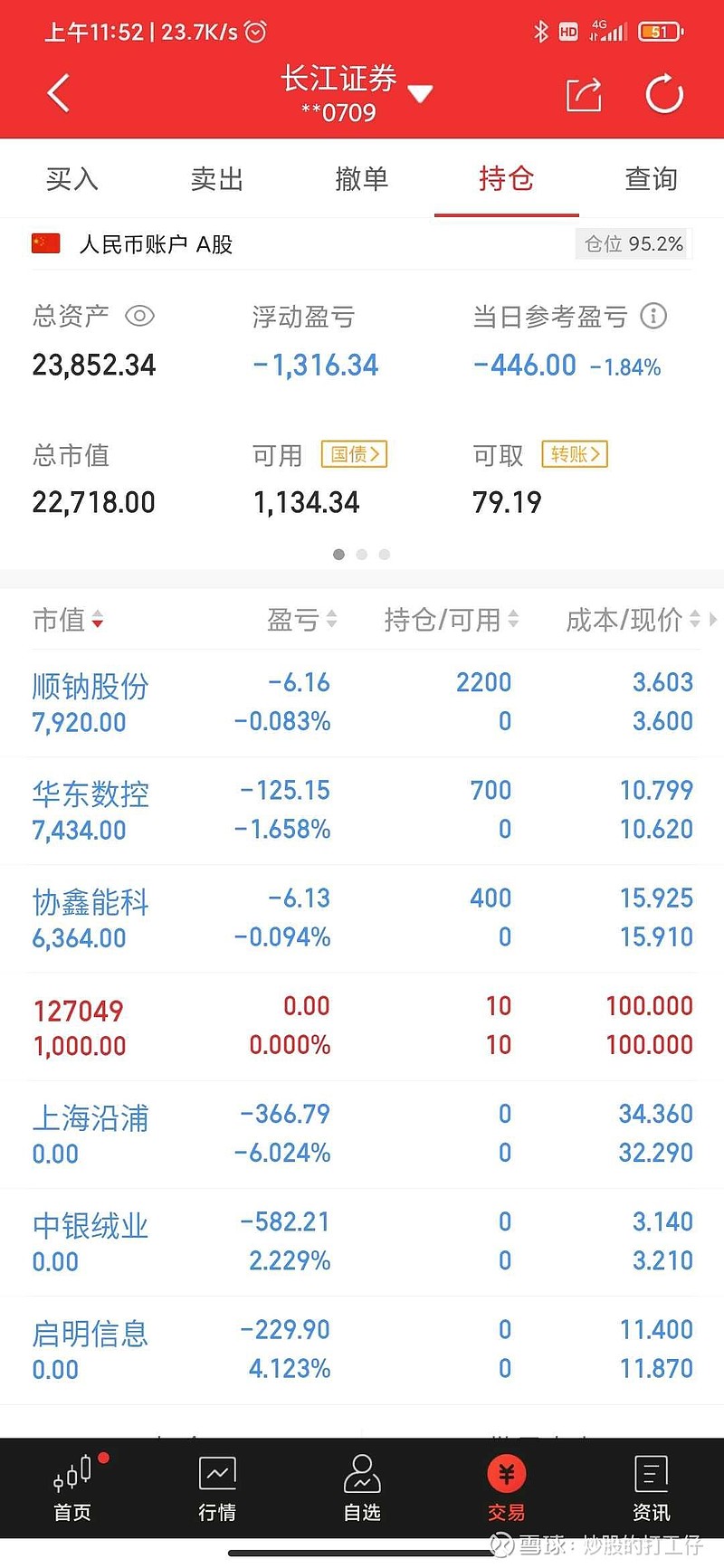Switch to the 卖出 tab

tap(217, 179)
